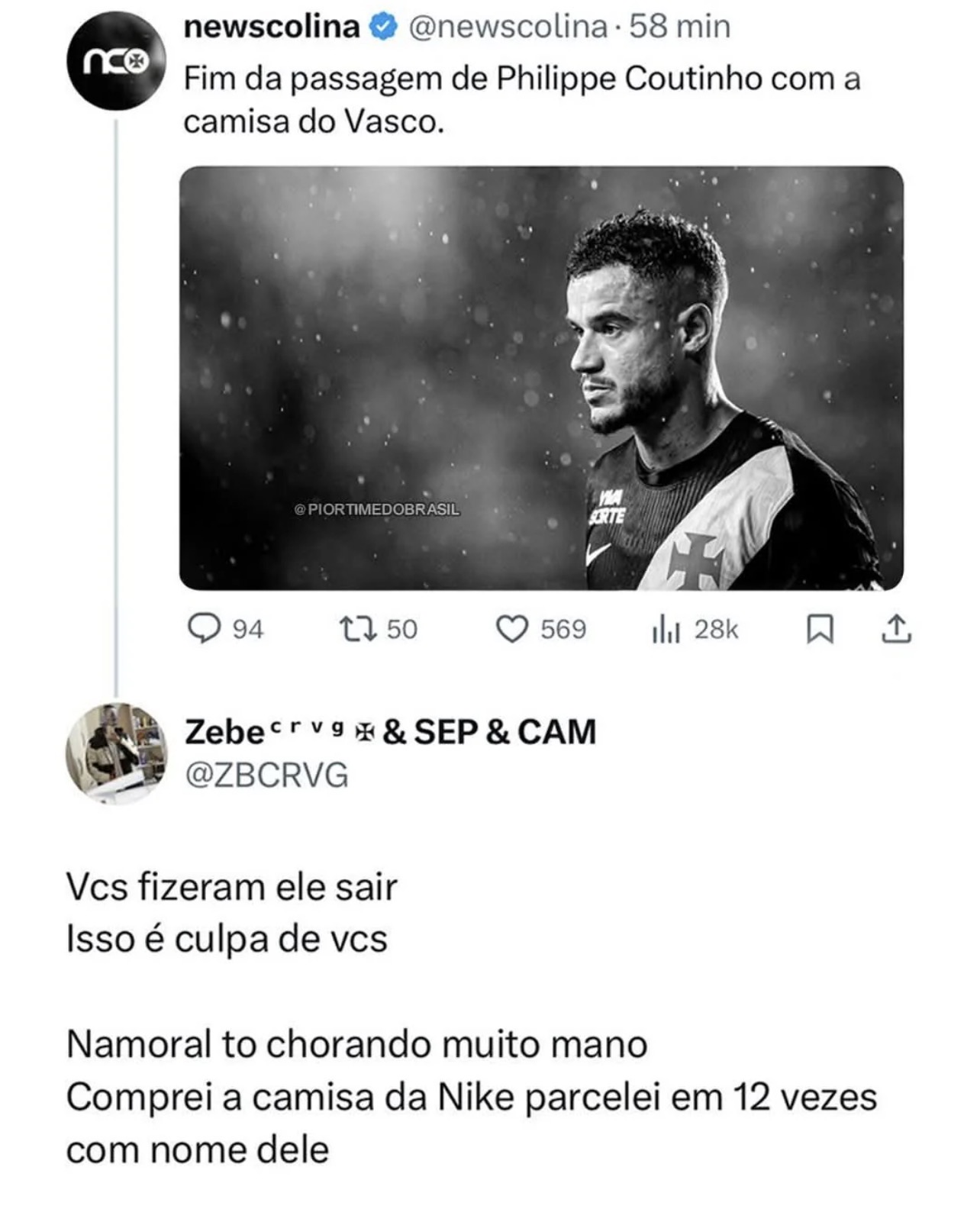Share the newscolina tweet
Viewport: 980px width, 1206px height.
click(x=896, y=629)
